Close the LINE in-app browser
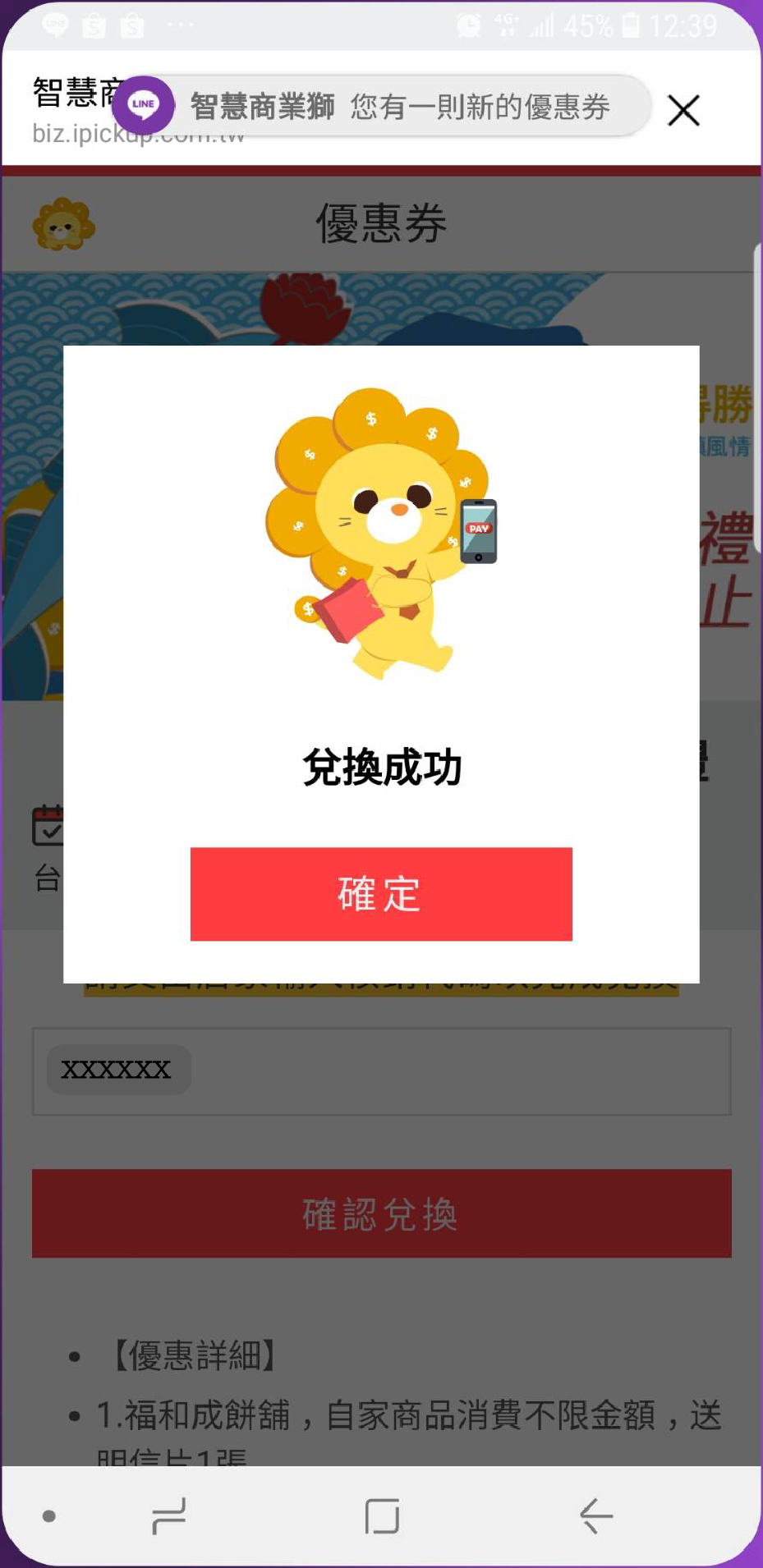Image resolution: width=763 pixels, height=1568 pixels. [683, 111]
